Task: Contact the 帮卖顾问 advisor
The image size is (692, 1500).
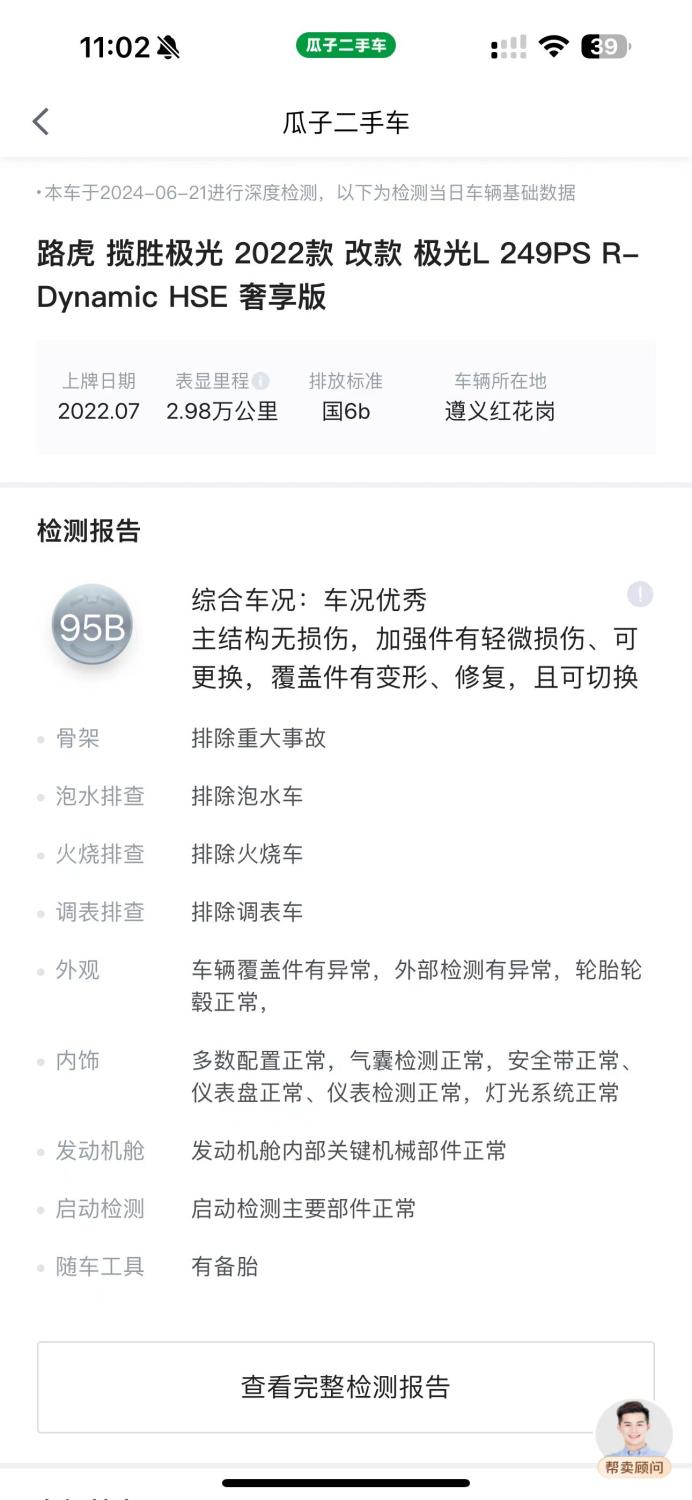Action: coord(634,1438)
